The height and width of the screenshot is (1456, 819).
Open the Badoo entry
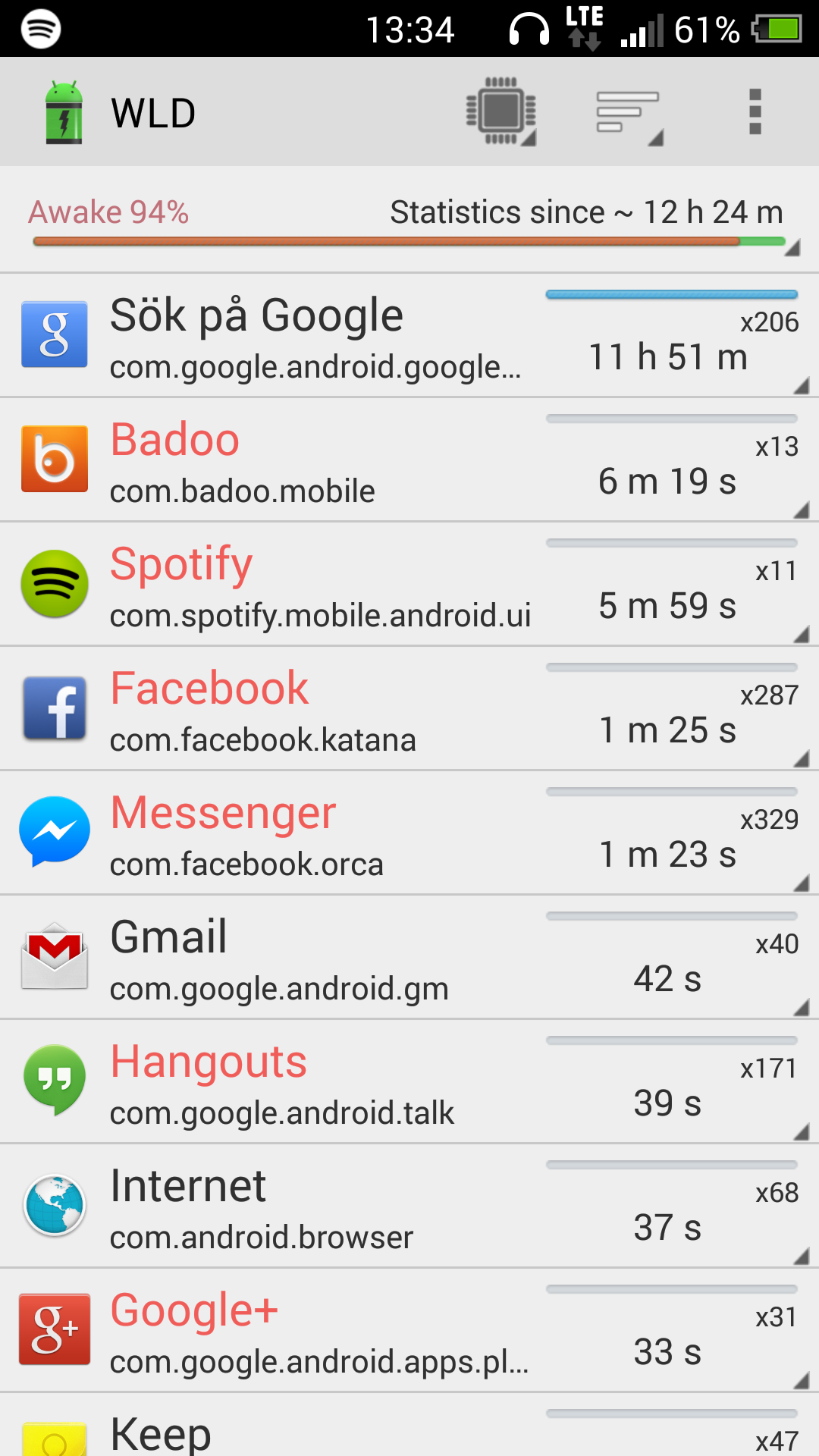coord(409,460)
